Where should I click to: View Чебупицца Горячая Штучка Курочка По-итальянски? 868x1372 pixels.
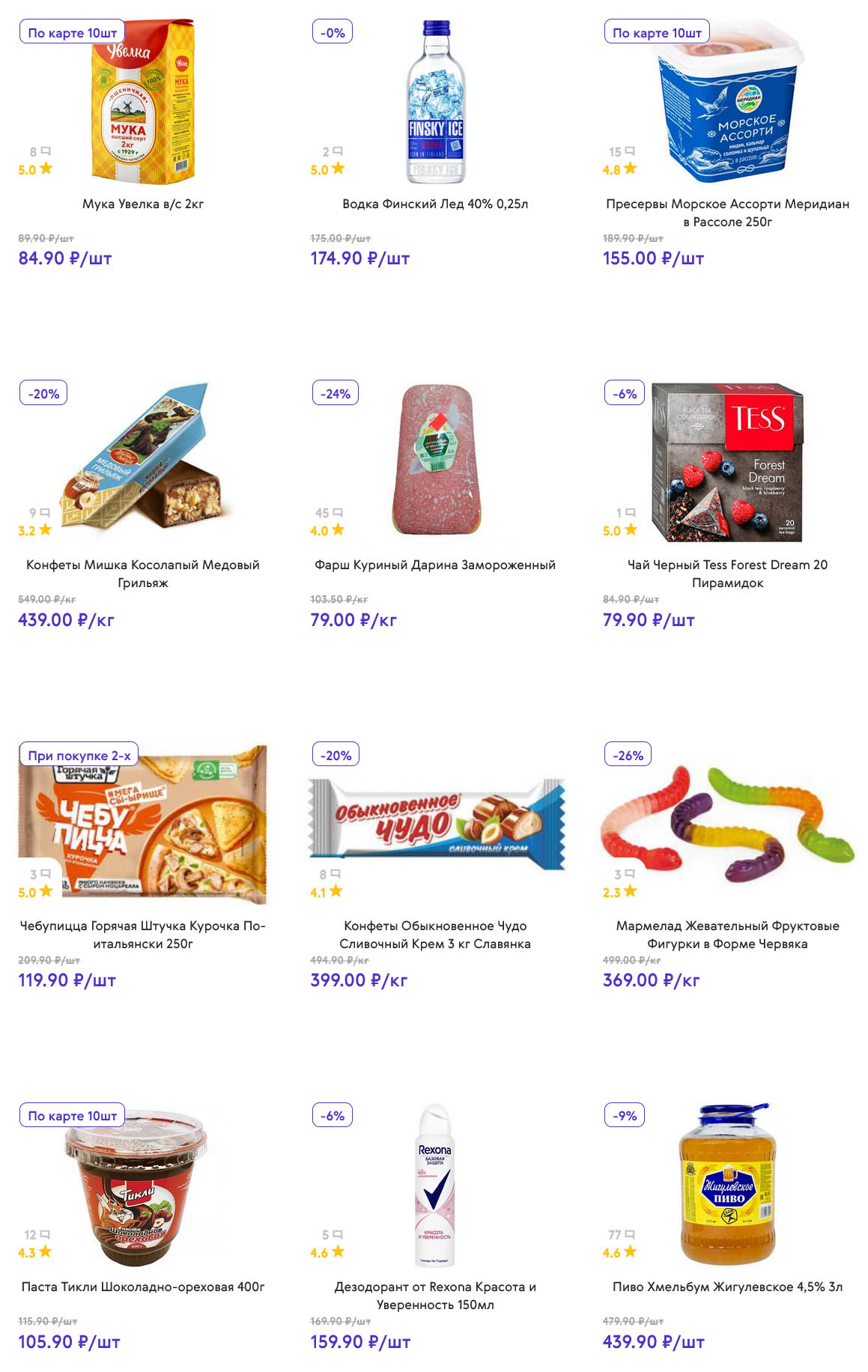coord(142,934)
